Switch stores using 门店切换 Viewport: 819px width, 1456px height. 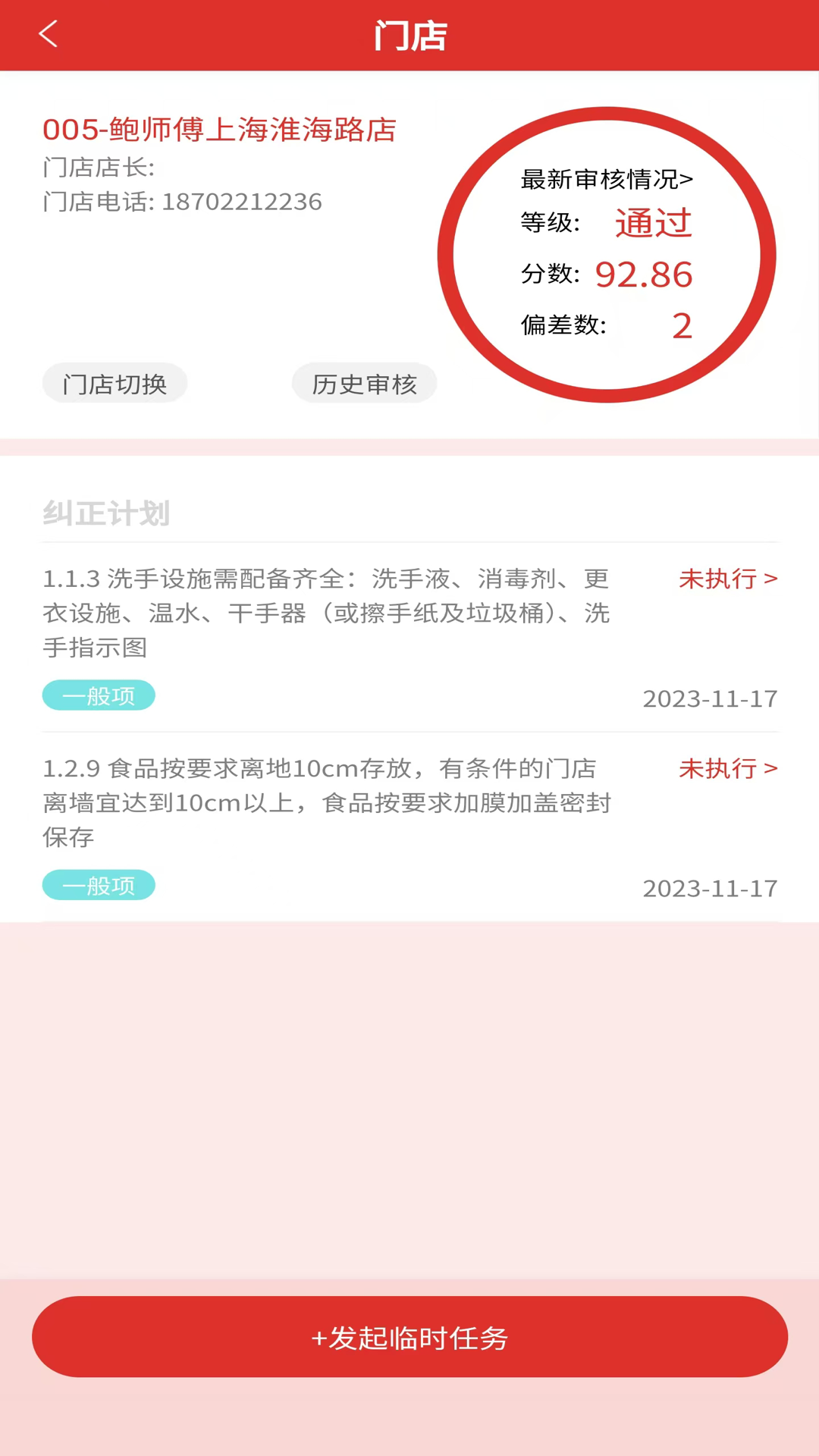click(114, 384)
